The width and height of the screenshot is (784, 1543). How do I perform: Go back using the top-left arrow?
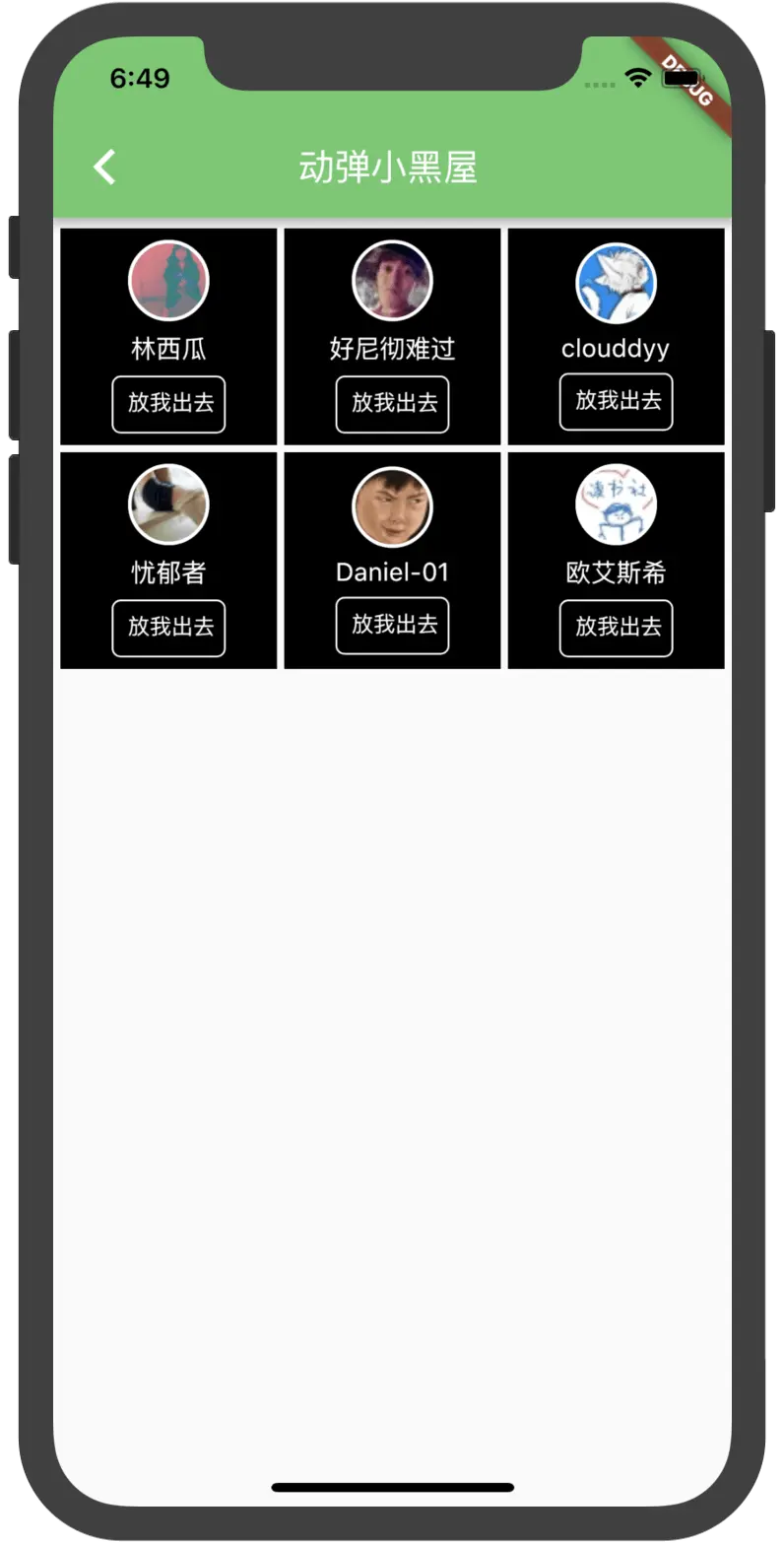click(x=104, y=168)
